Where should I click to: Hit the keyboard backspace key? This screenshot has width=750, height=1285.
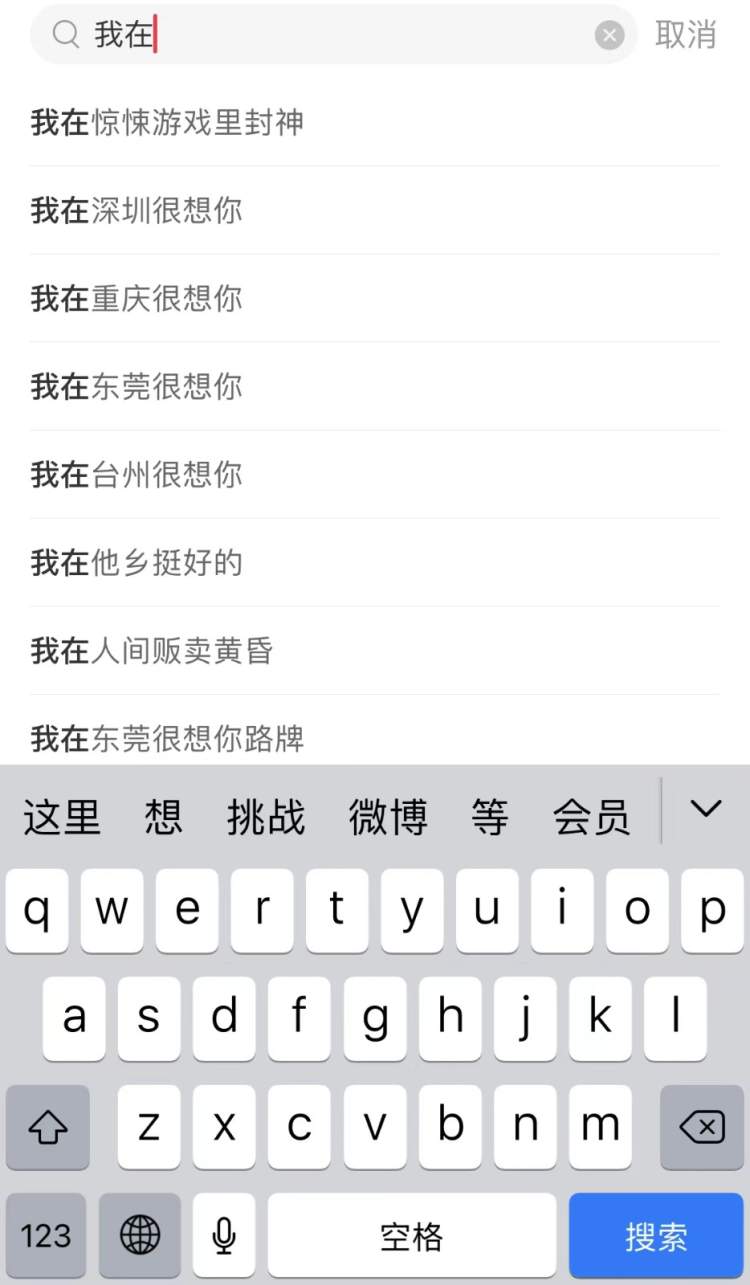click(x=702, y=1128)
